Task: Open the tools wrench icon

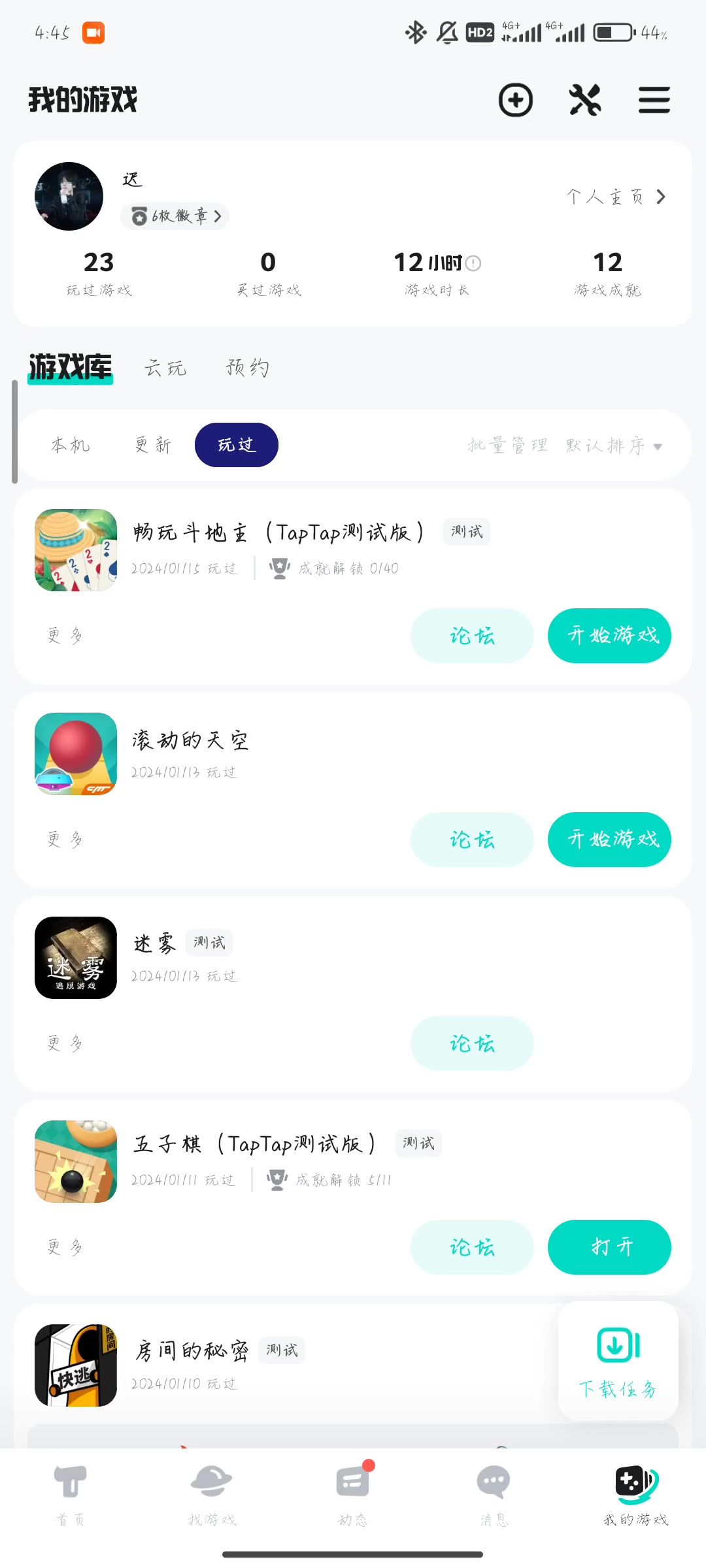Action: 585,100
